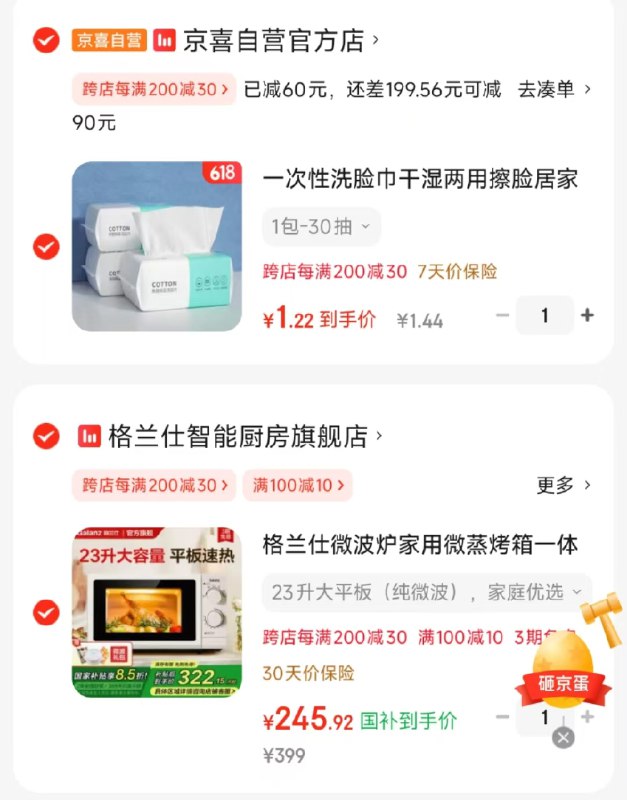The height and width of the screenshot is (800, 627).
Task: Decrease quantity of 一次性洗脸巾
Action: pyautogui.click(x=503, y=316)
